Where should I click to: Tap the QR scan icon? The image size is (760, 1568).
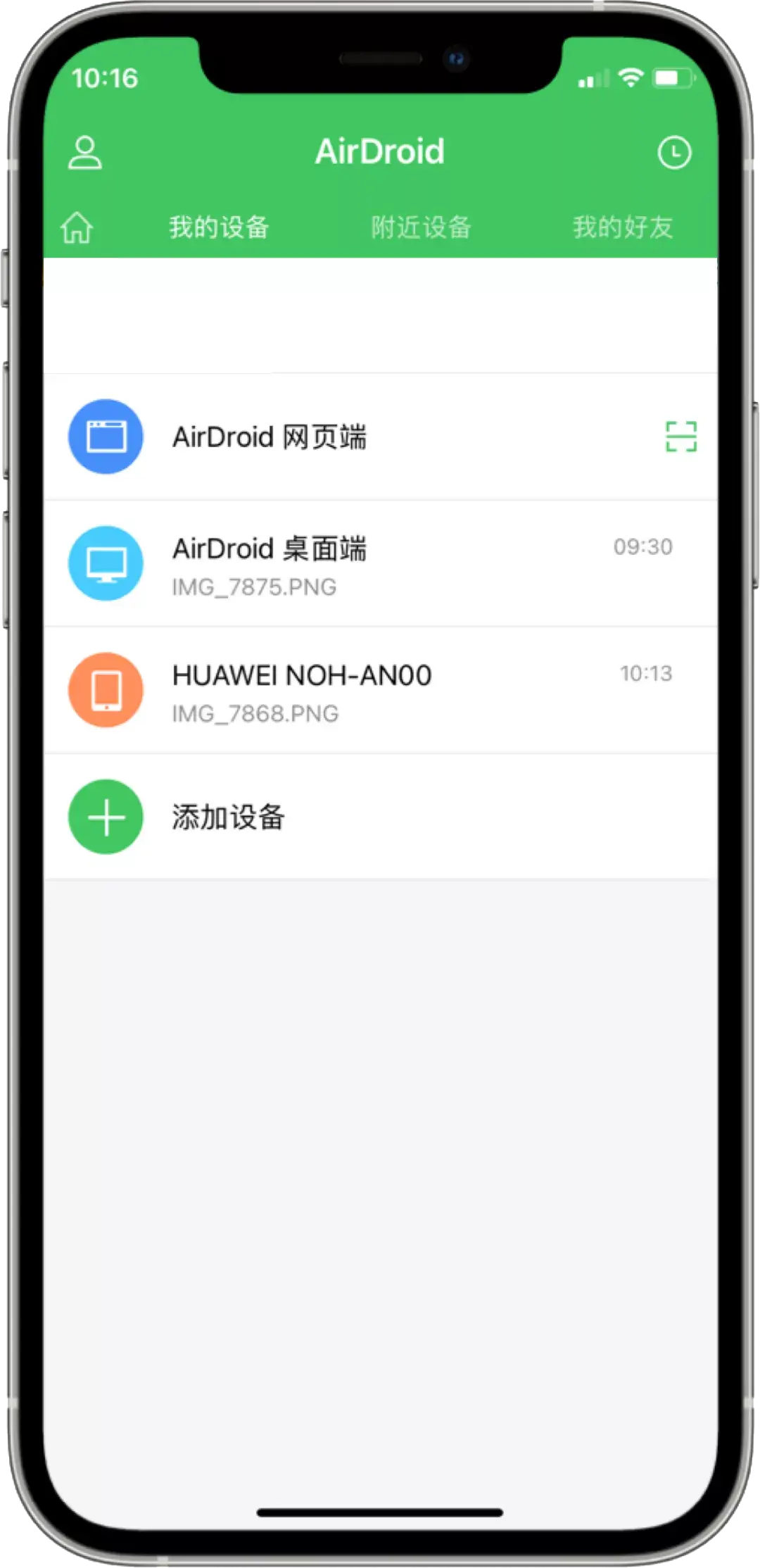pos(680,437)
